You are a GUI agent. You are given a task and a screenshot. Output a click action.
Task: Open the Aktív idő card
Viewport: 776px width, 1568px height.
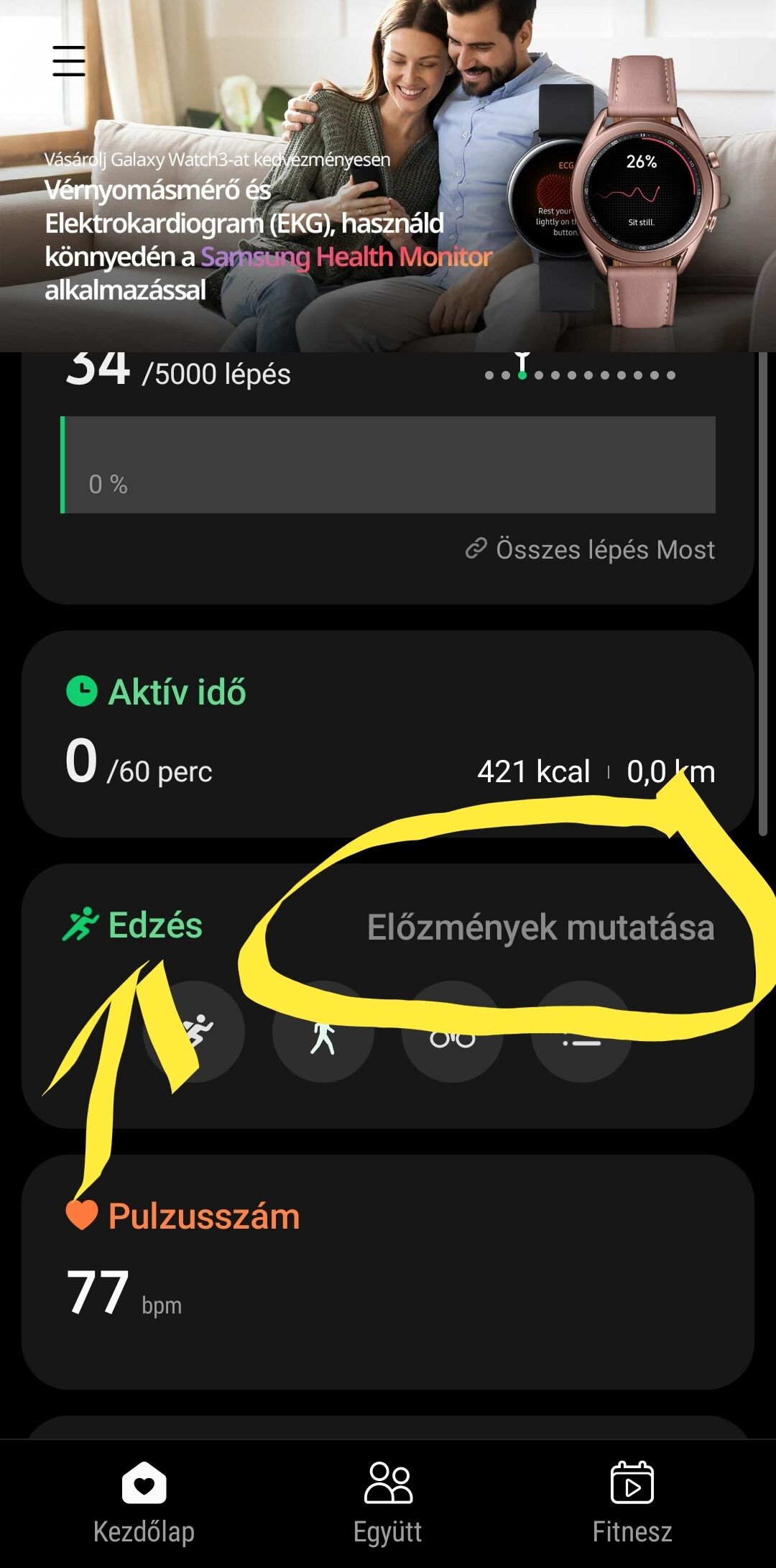[388, 733]
